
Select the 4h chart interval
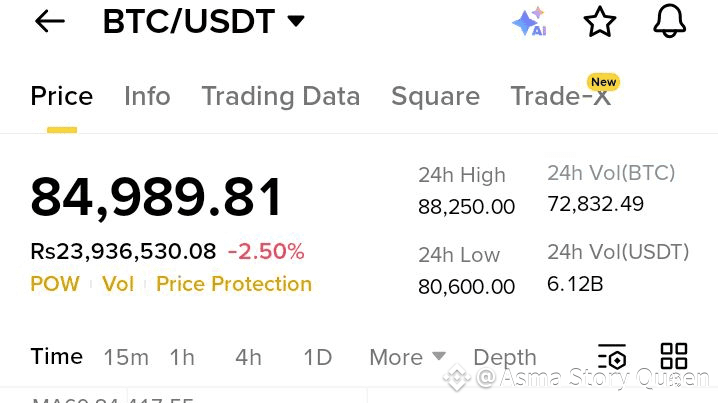(248, 357)
